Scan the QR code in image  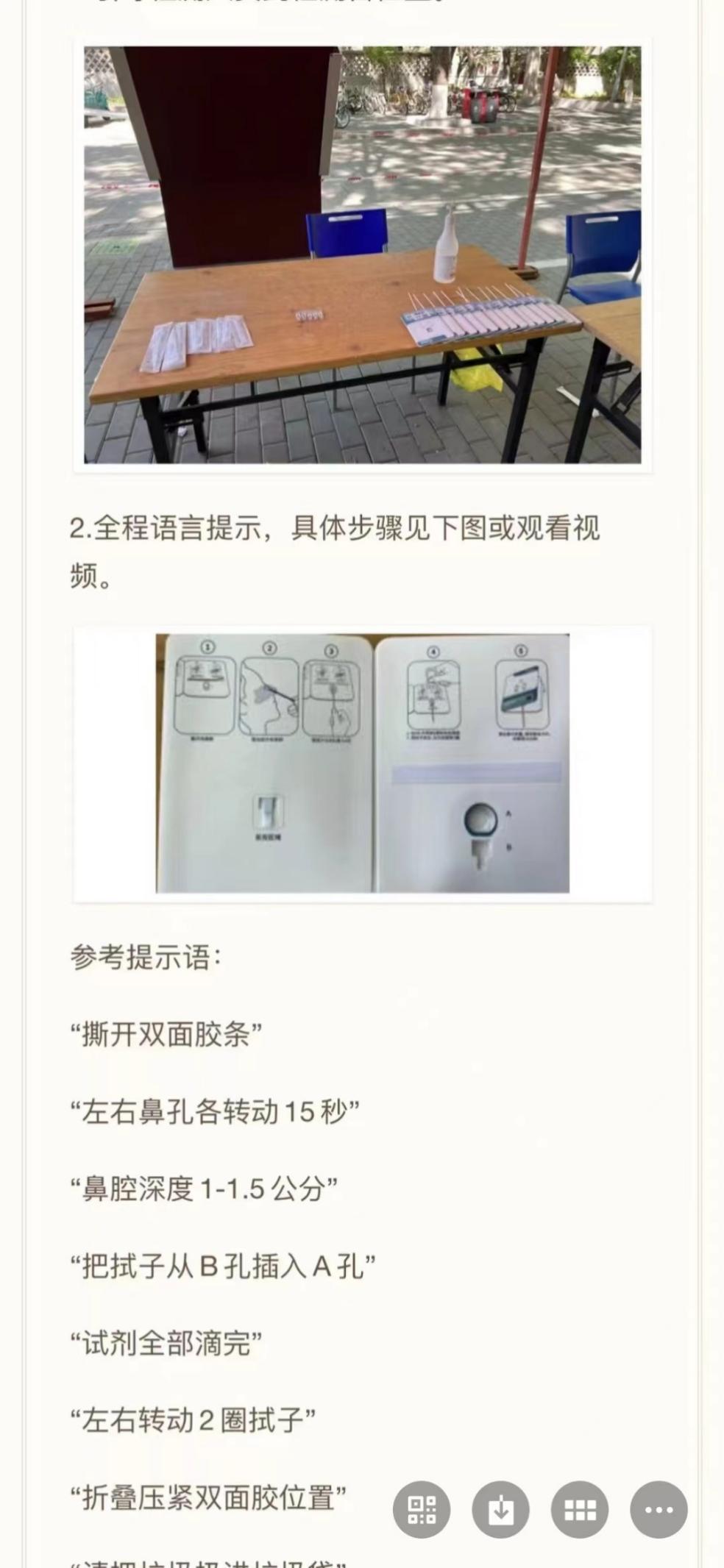point(422,1509)
